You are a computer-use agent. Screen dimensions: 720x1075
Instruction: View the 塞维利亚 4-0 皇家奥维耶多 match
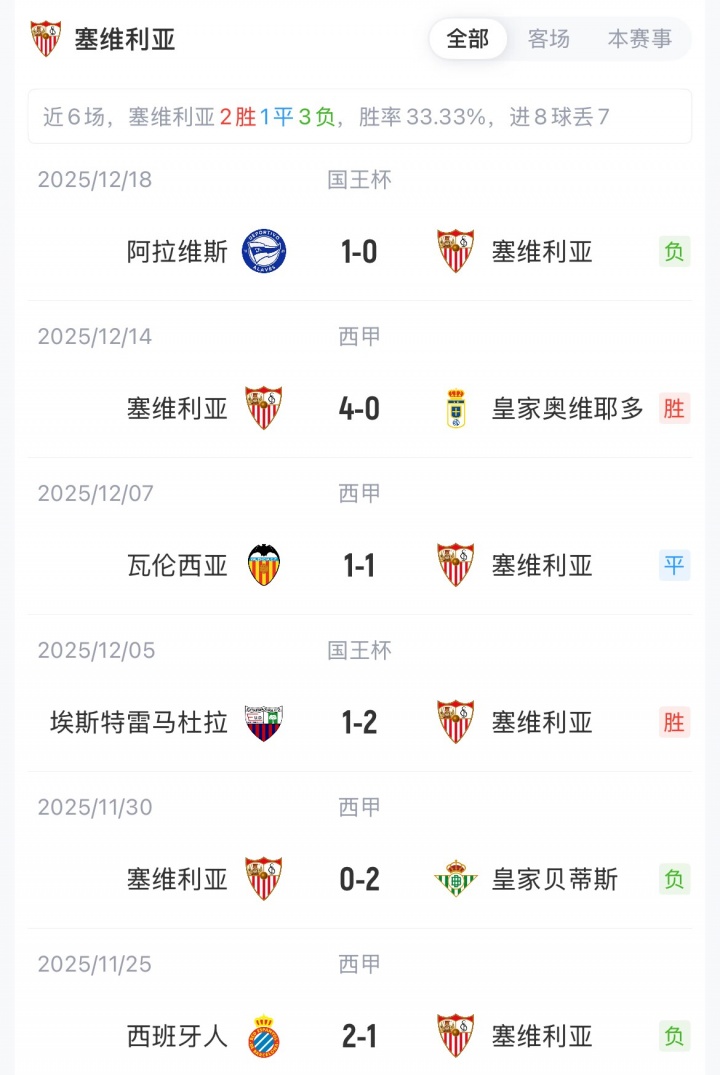point(359,409)
